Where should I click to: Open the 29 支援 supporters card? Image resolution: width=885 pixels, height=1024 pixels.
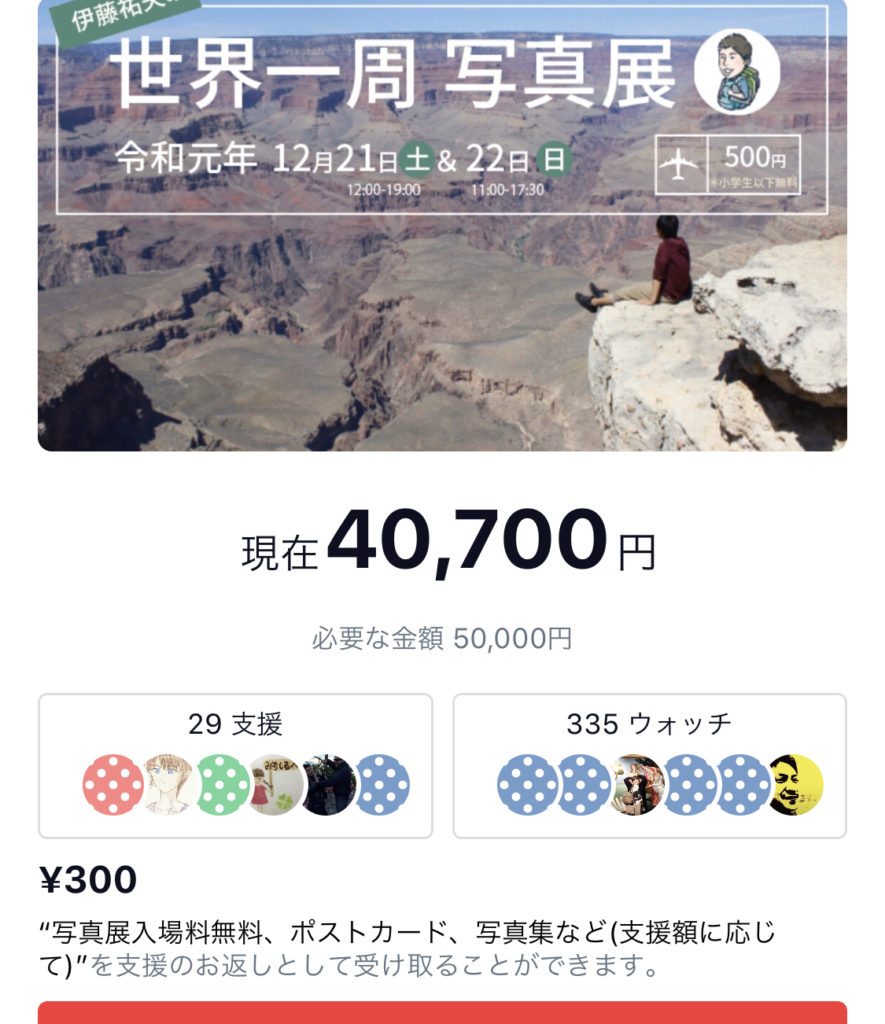coord(235,765)
